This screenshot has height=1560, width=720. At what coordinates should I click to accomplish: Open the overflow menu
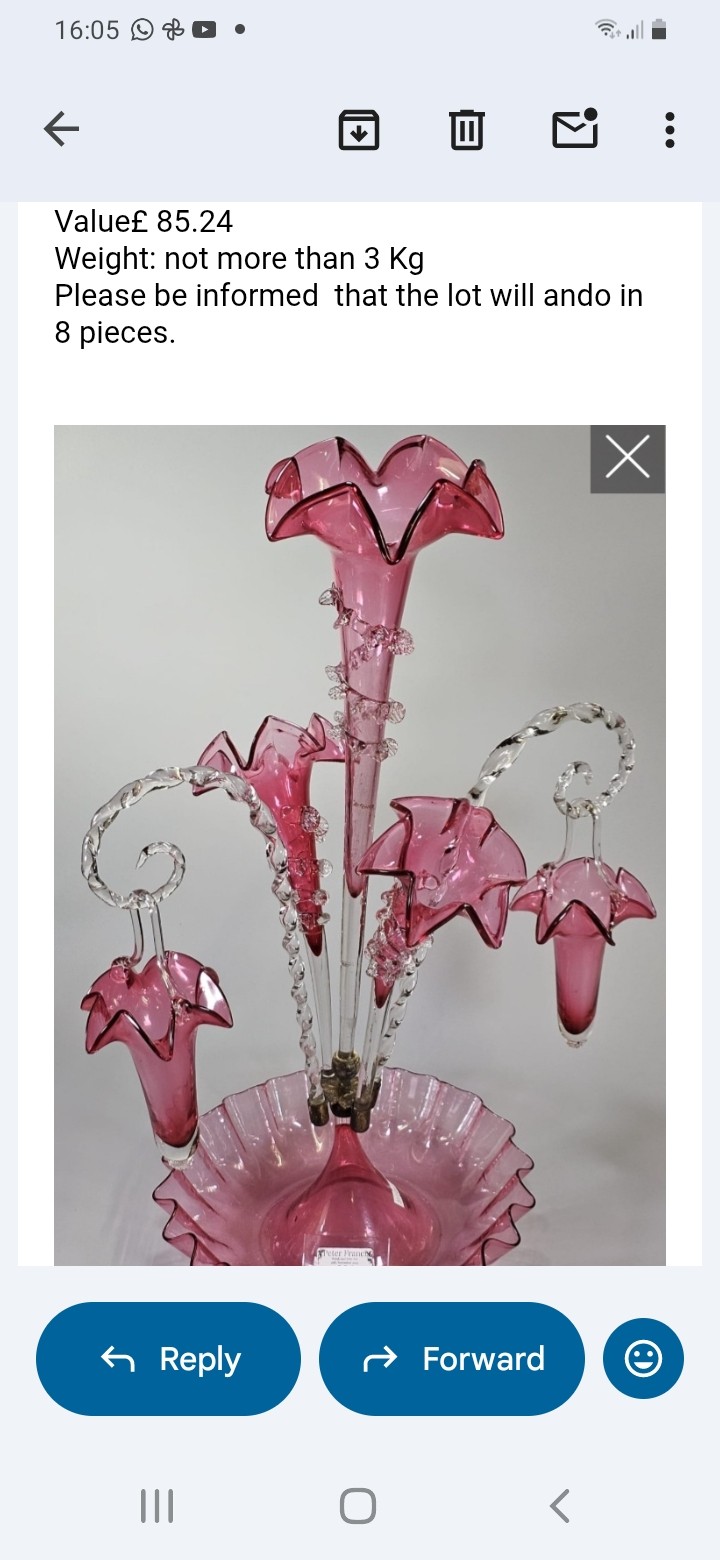669,130
